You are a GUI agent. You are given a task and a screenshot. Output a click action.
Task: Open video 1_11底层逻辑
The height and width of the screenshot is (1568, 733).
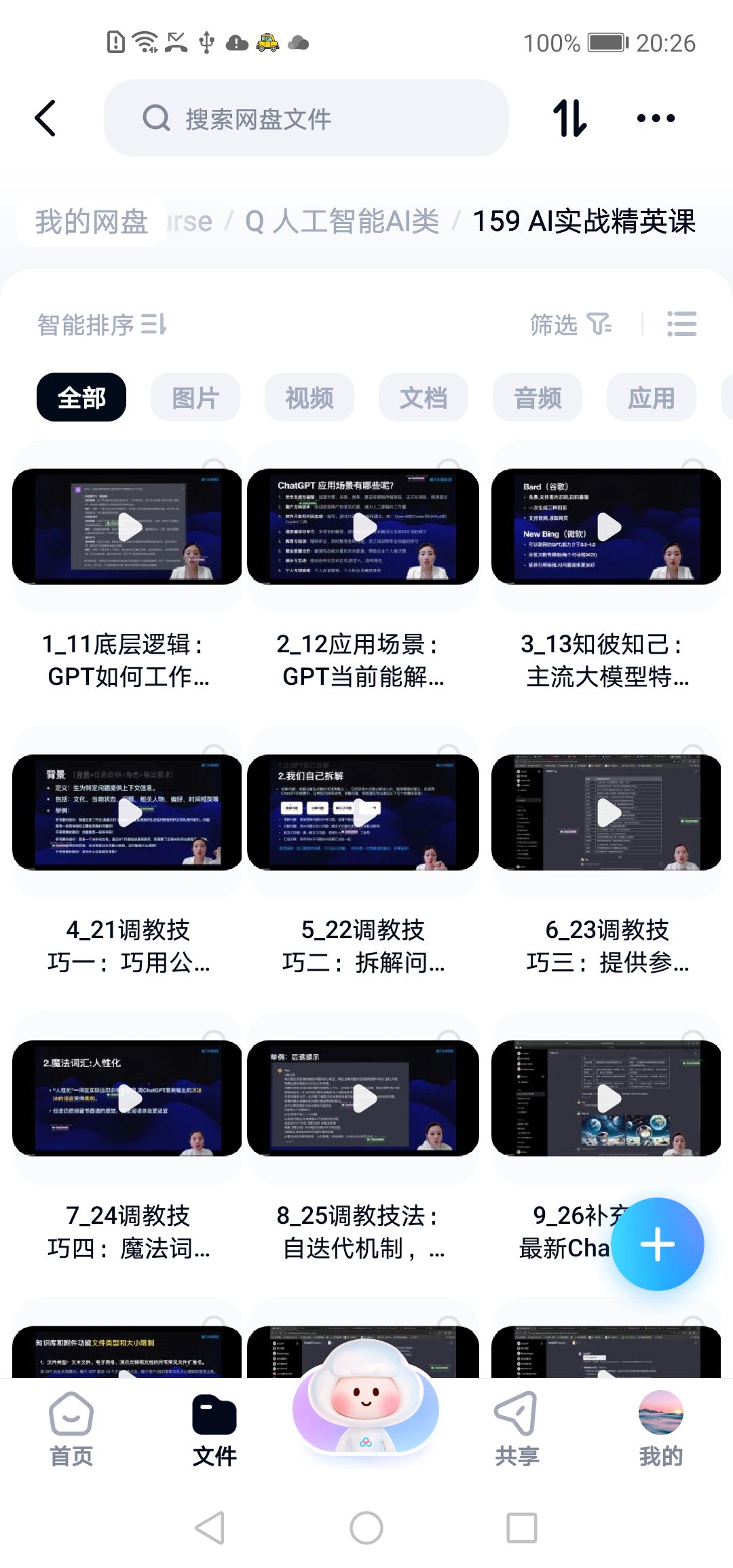pyautogui.click(x=128, y=527)
